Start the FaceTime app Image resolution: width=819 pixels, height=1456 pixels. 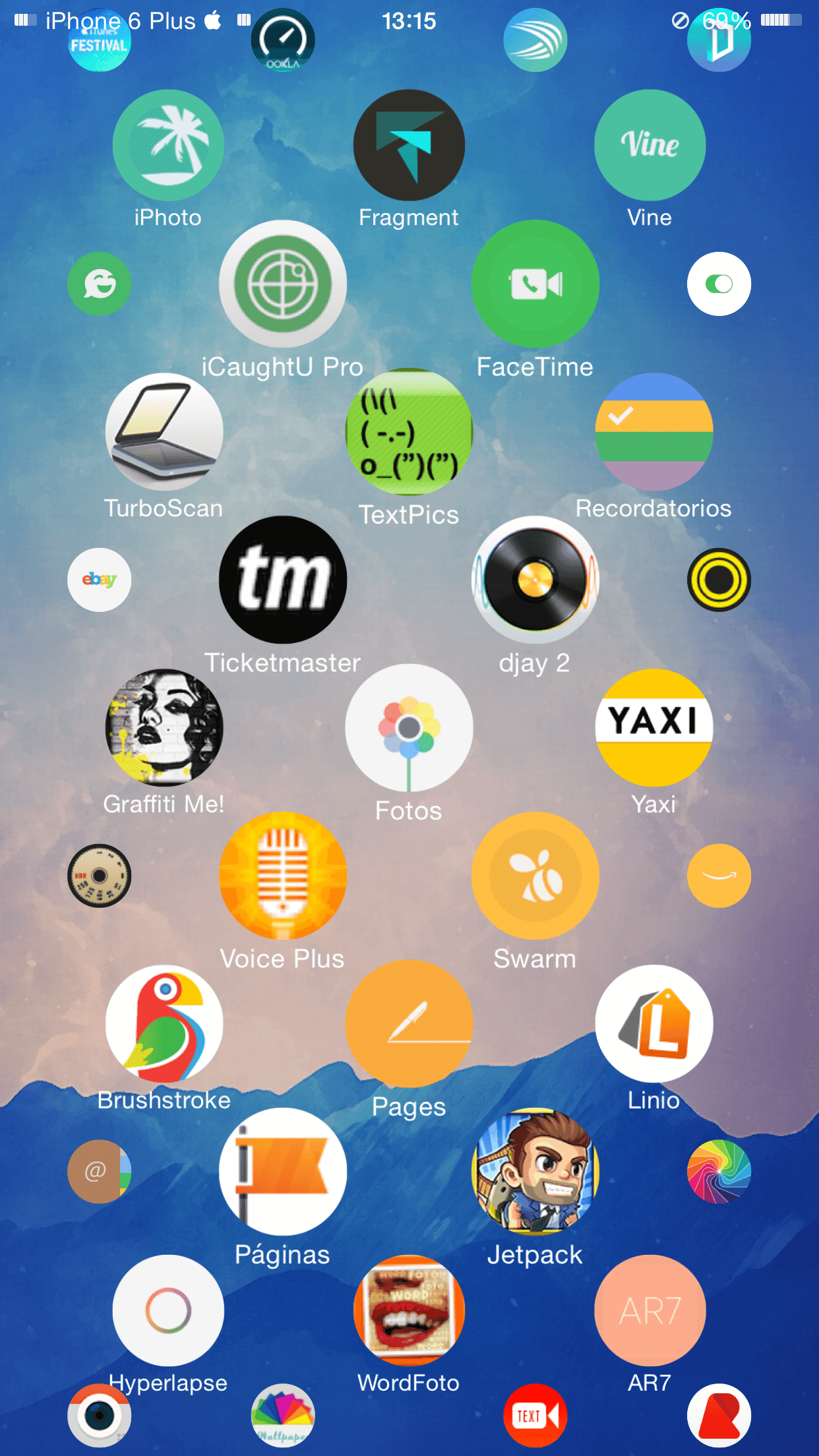click(x=535, y=284)
